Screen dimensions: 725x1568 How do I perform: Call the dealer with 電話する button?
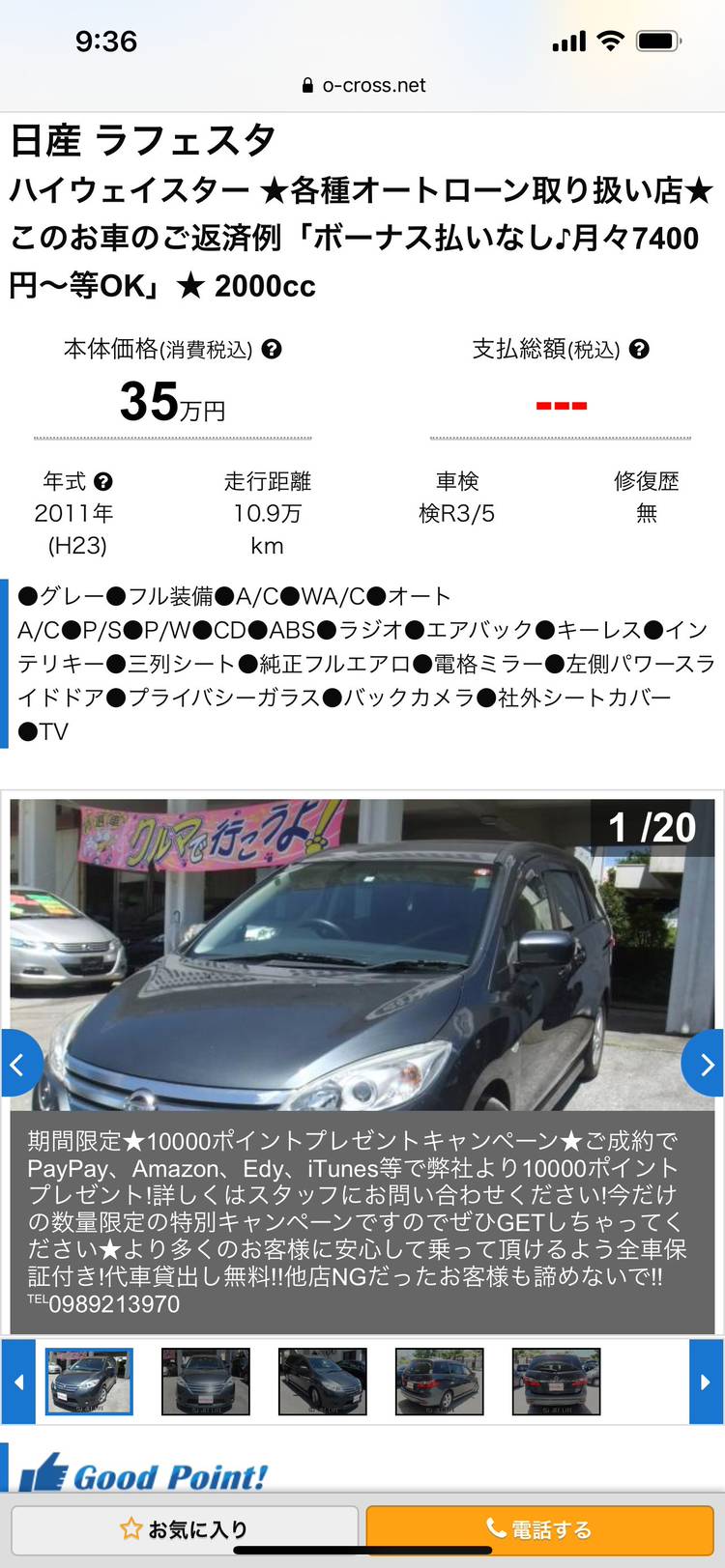pos(539,1529)
